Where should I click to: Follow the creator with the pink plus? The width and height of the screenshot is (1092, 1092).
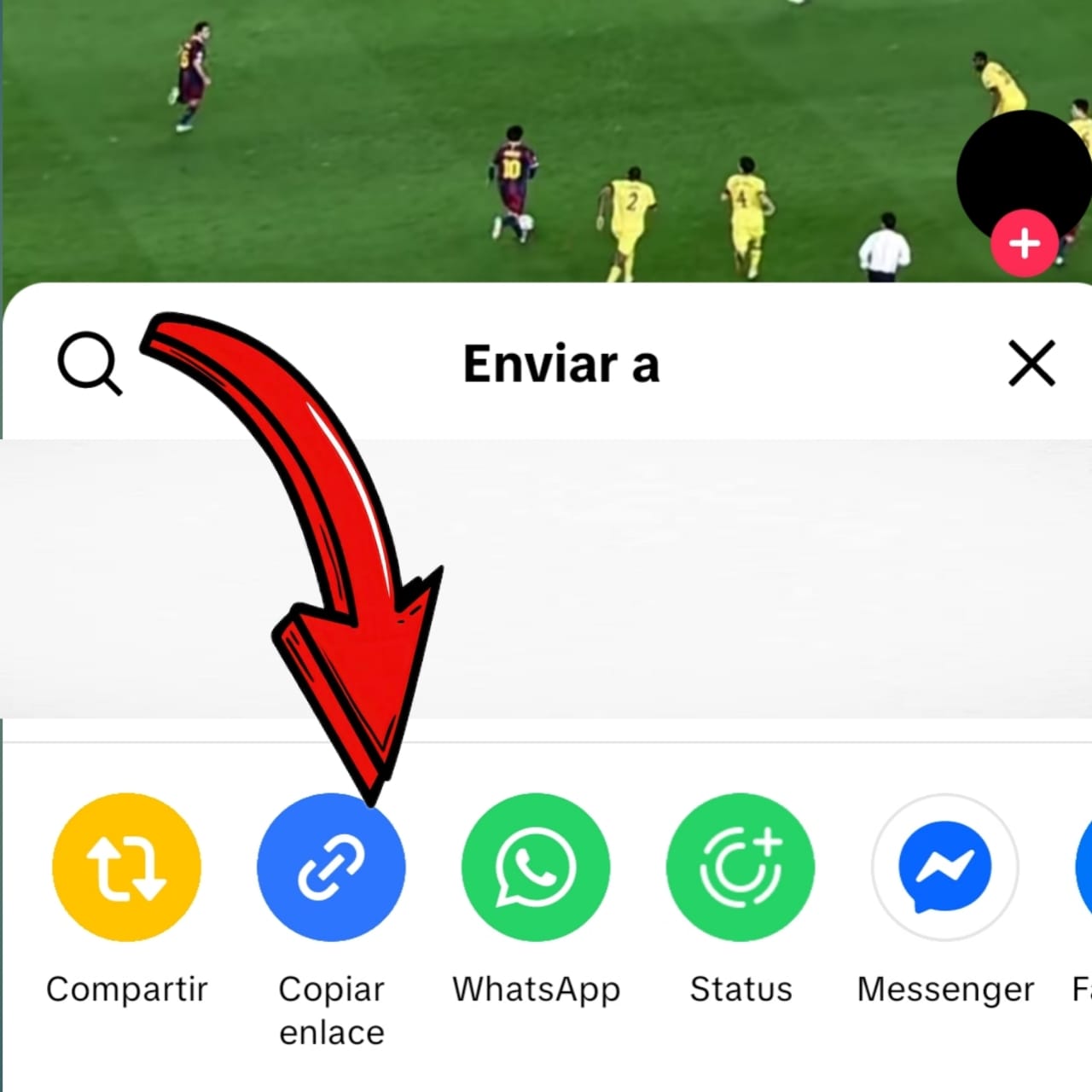click(1024, 244)
